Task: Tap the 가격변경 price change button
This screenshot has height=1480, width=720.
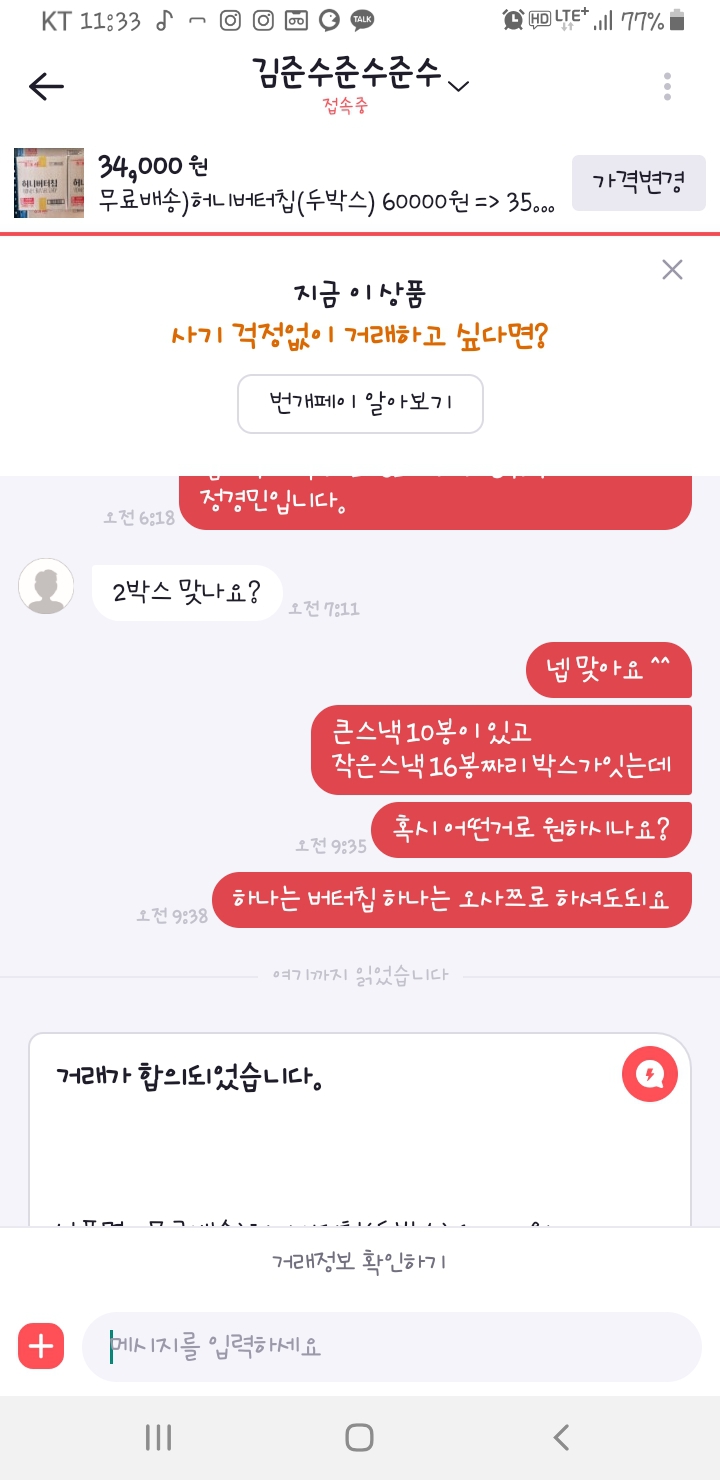Action: 638,183
